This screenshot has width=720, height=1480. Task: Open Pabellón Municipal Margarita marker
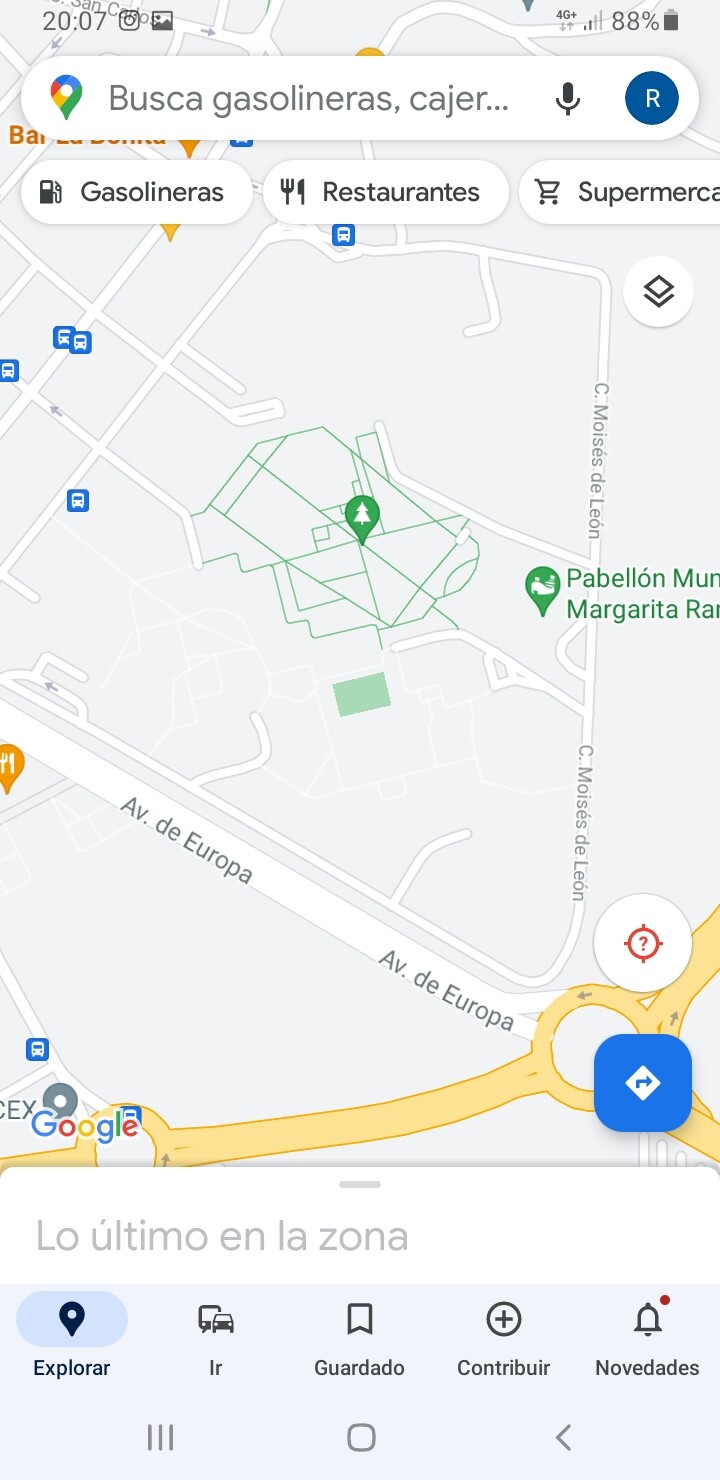[x=543, y=592]
